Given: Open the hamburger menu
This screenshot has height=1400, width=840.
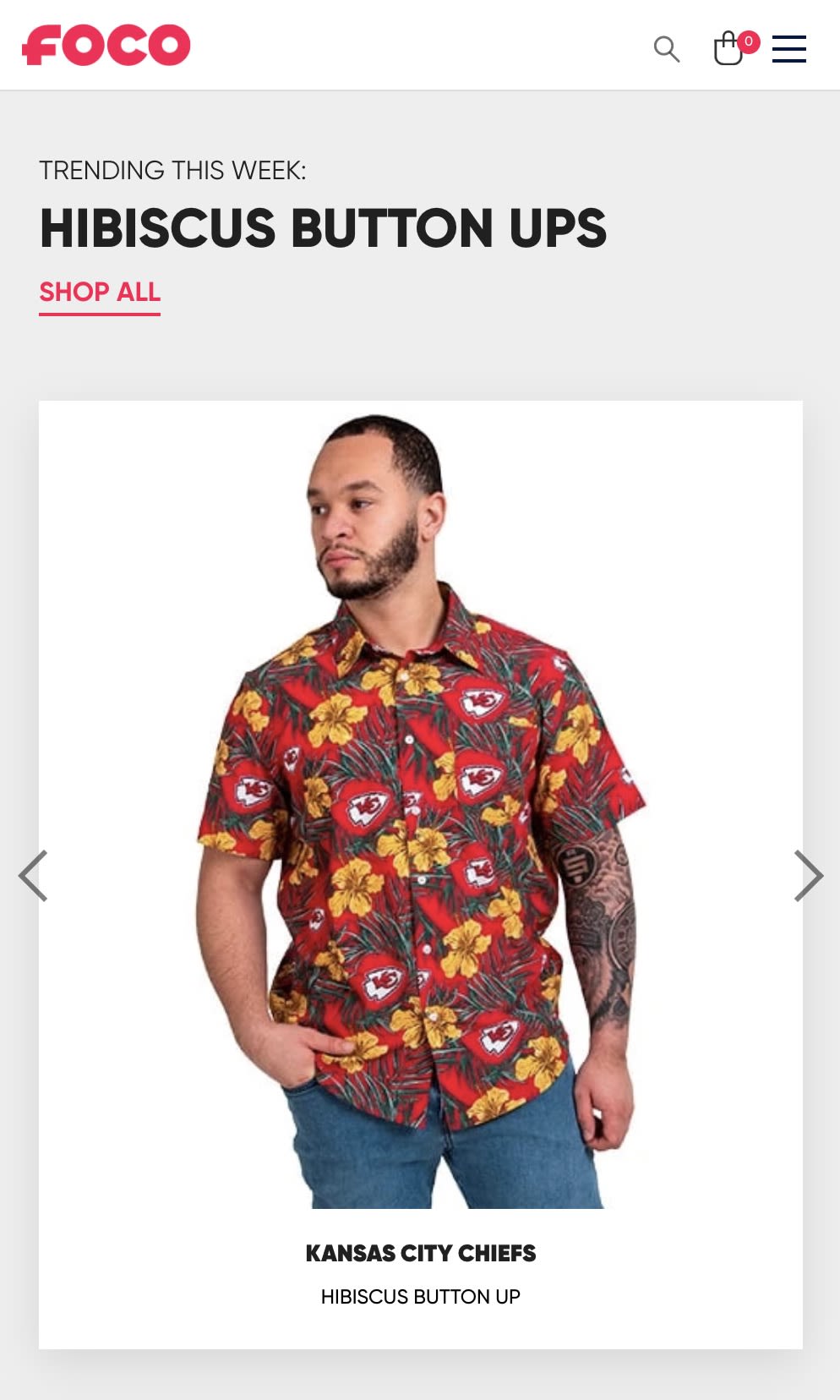Looking at the screenshot, I should point(788,49).
